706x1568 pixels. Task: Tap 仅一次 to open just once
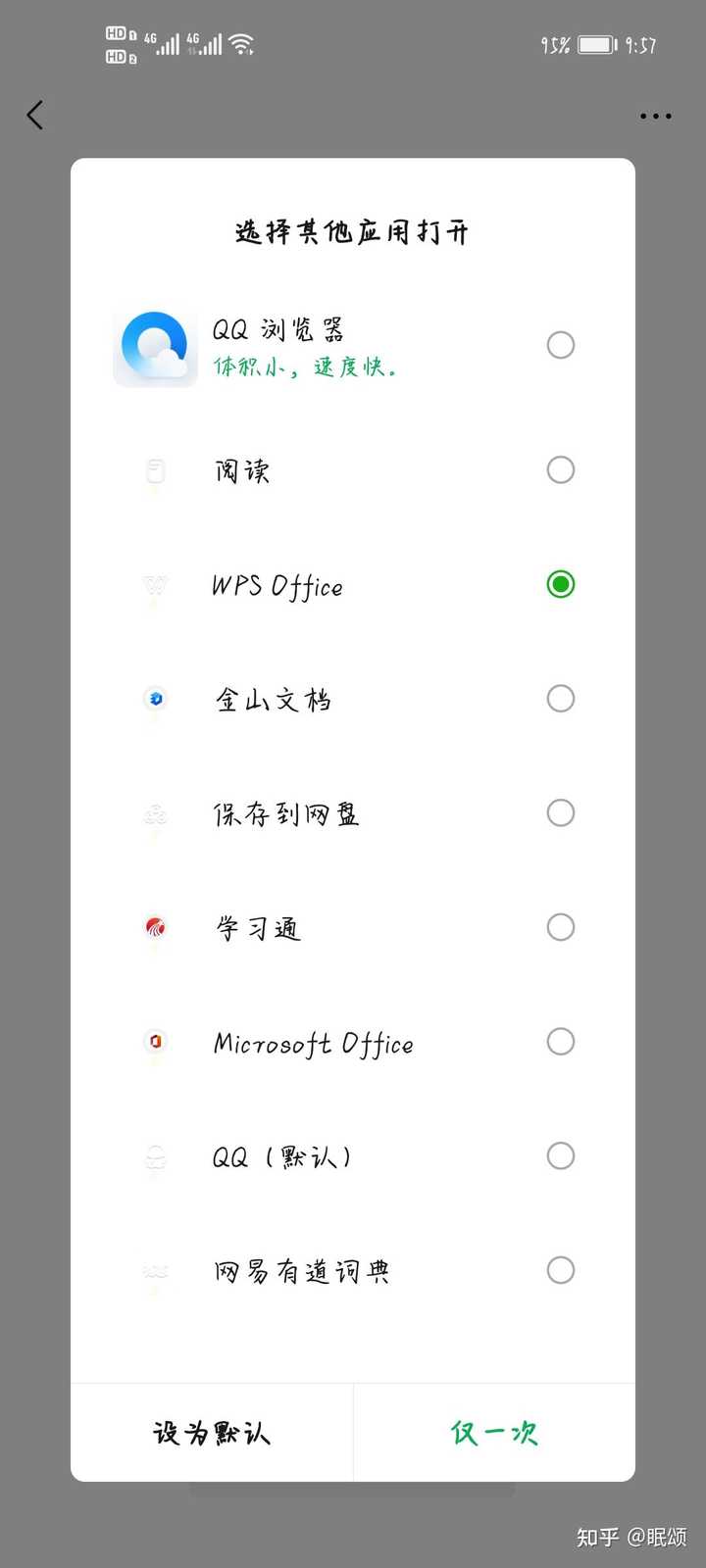pyautogui.click(x=494, y=1433)
